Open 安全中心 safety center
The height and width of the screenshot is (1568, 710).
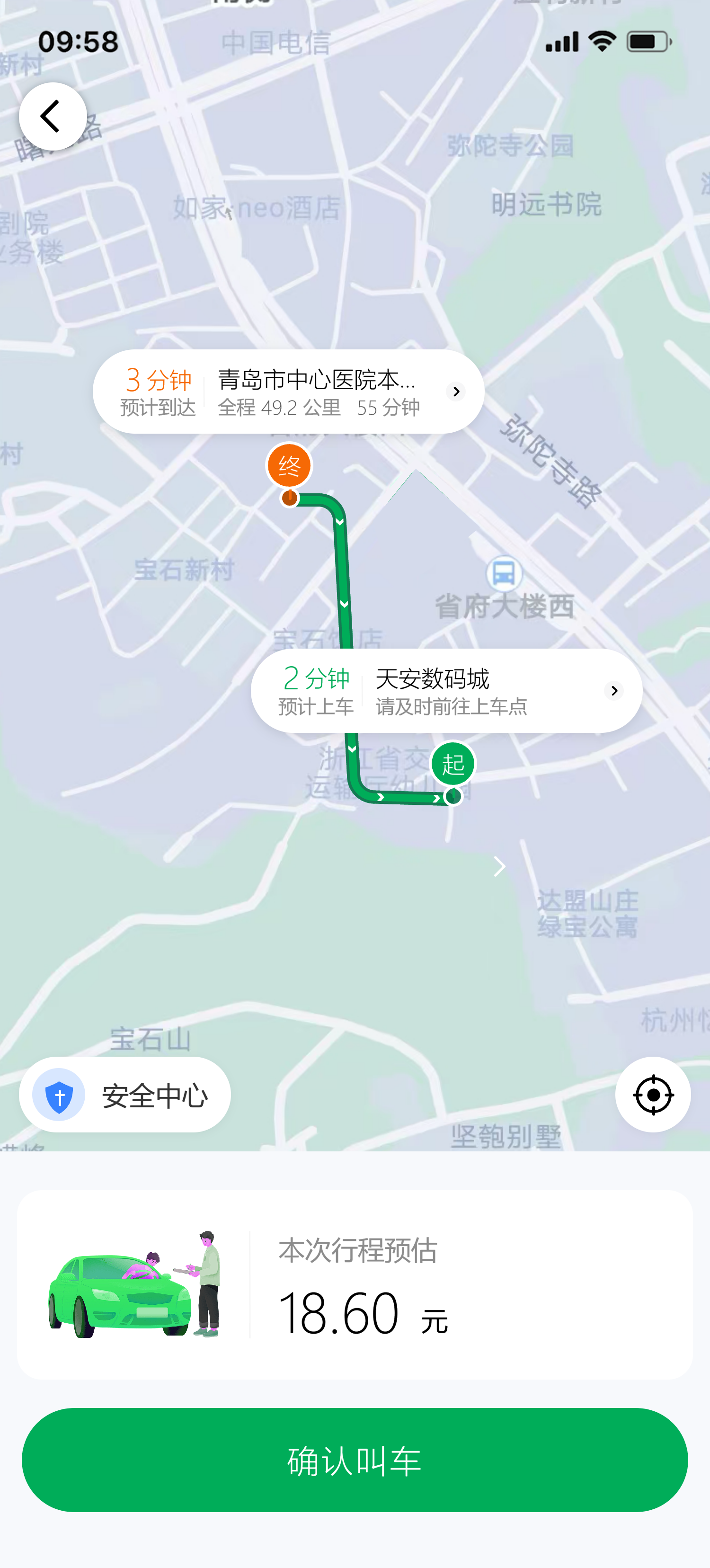(154, 1094)
